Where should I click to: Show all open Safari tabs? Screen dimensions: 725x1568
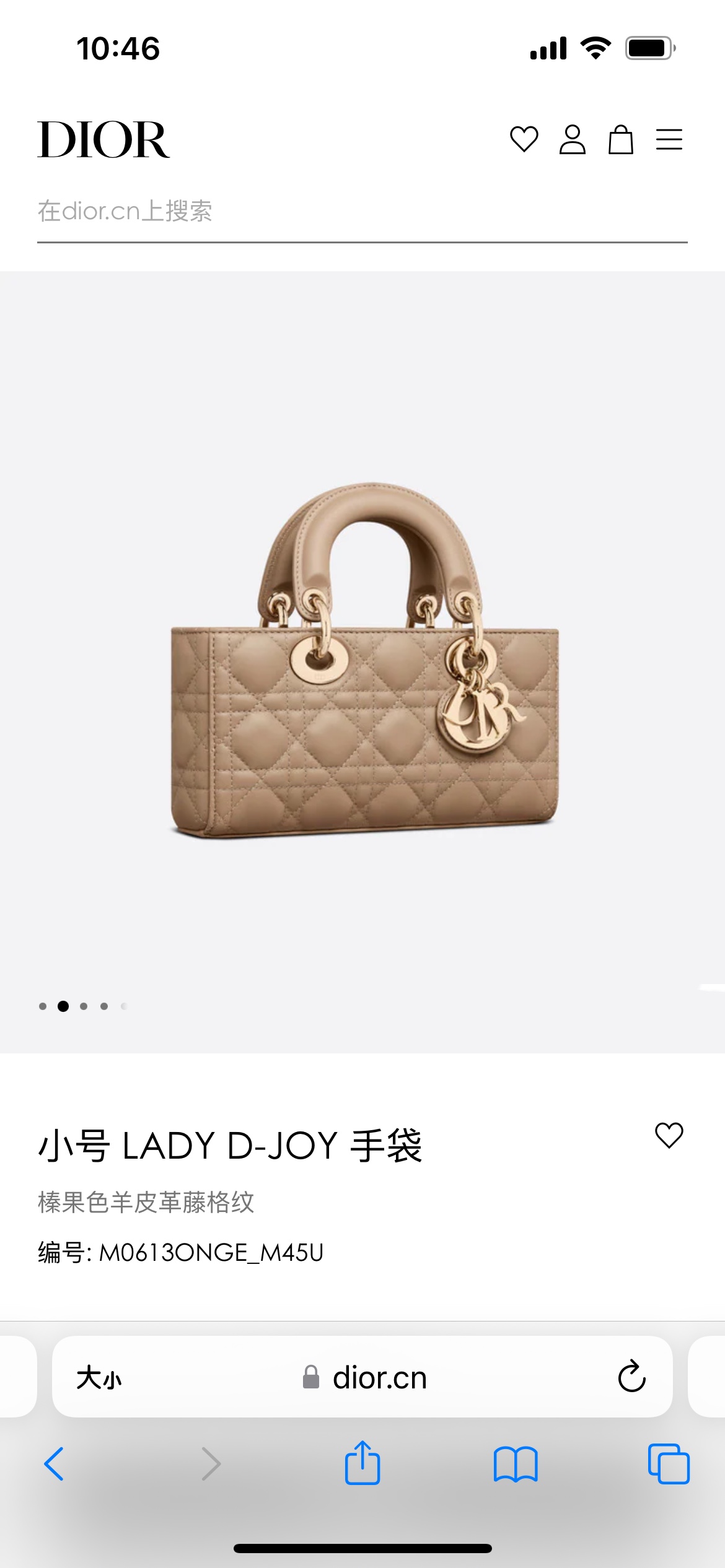coord(668,1464)
